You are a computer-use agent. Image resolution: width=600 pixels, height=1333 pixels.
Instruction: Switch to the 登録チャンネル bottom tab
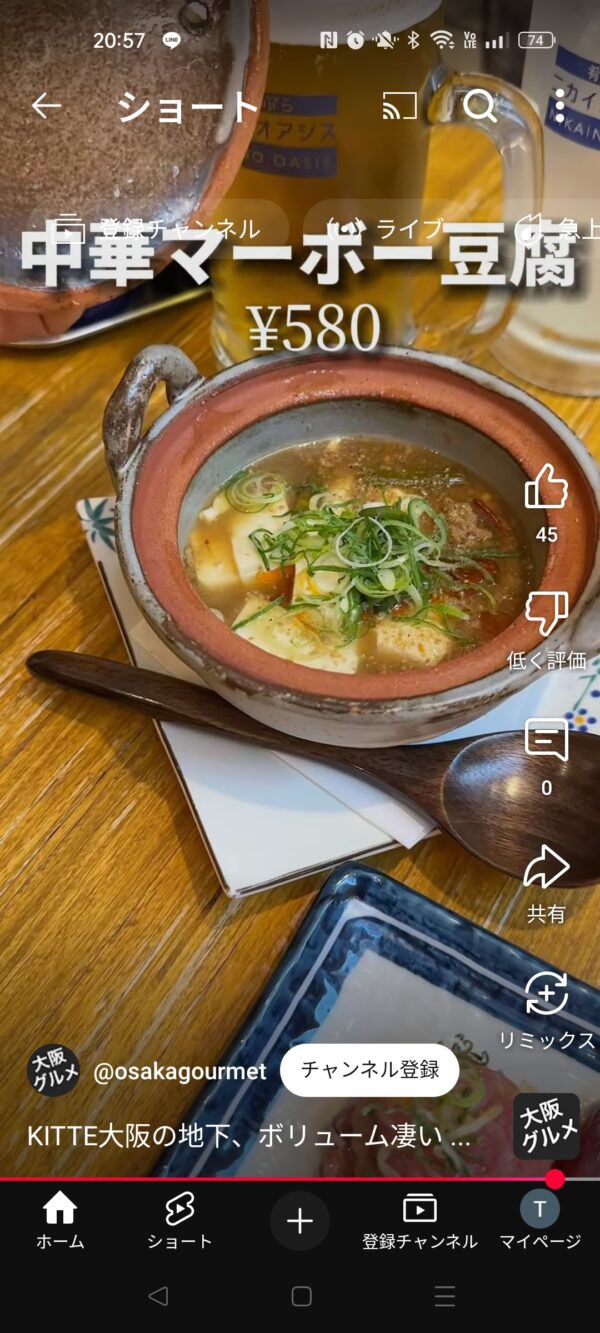[419, 1221]
